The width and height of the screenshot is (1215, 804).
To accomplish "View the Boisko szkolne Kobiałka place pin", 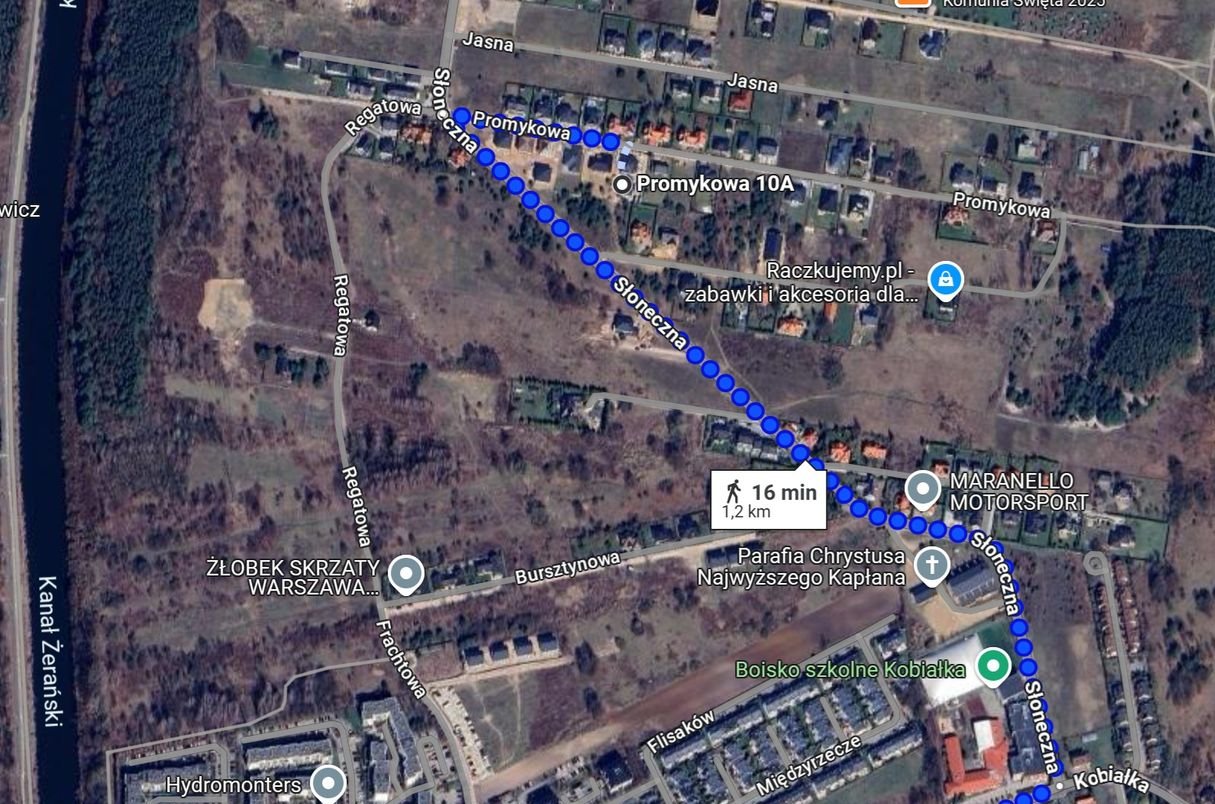I will pos(992,665).
